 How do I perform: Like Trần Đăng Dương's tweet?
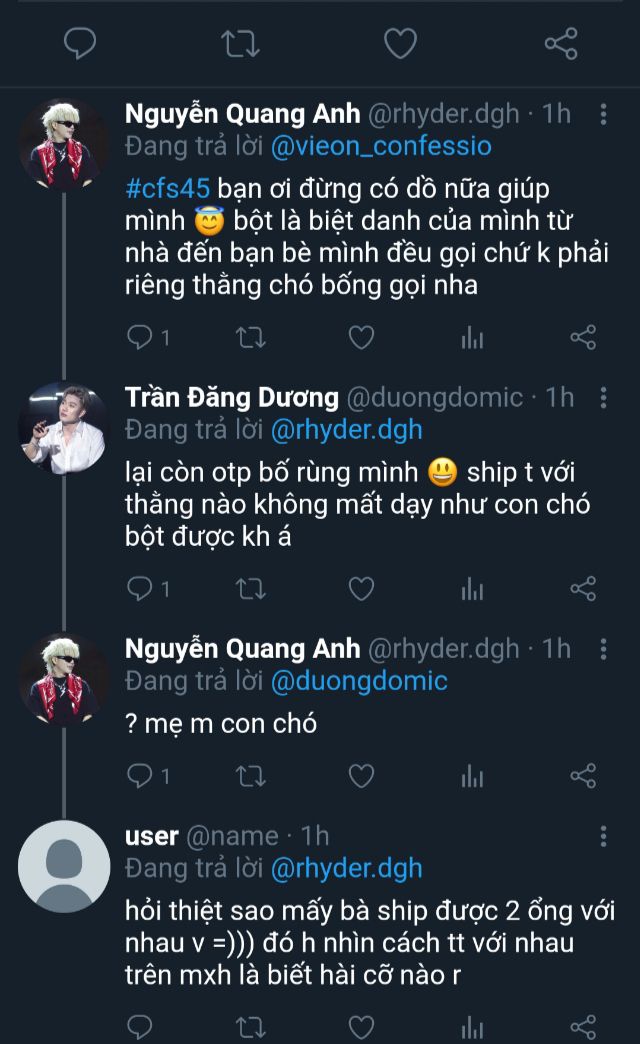pos(361,589)
